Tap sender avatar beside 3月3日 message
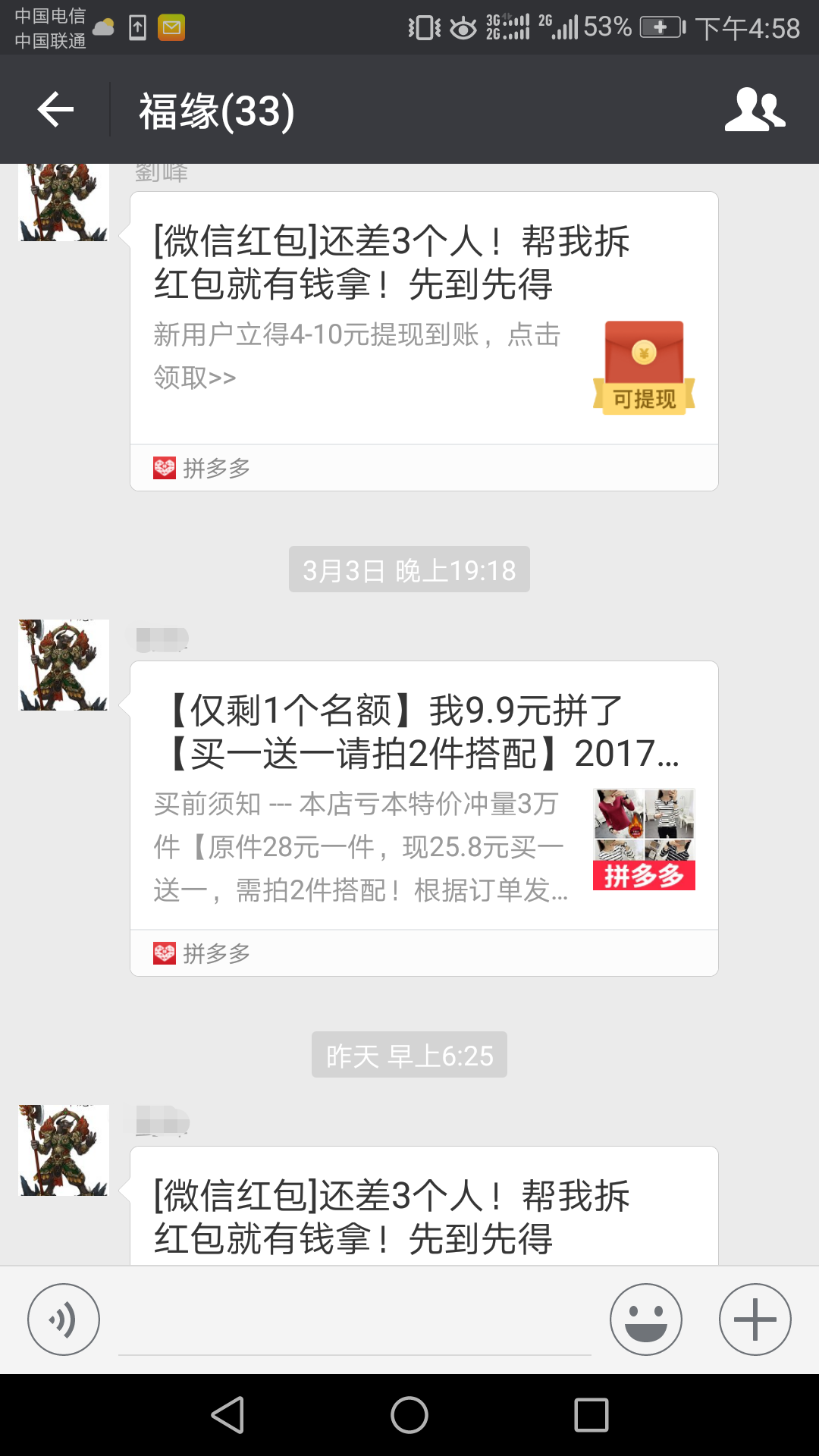Image resolution: width=819 pixels, height=1456 pixels. [x=64, y=665]
